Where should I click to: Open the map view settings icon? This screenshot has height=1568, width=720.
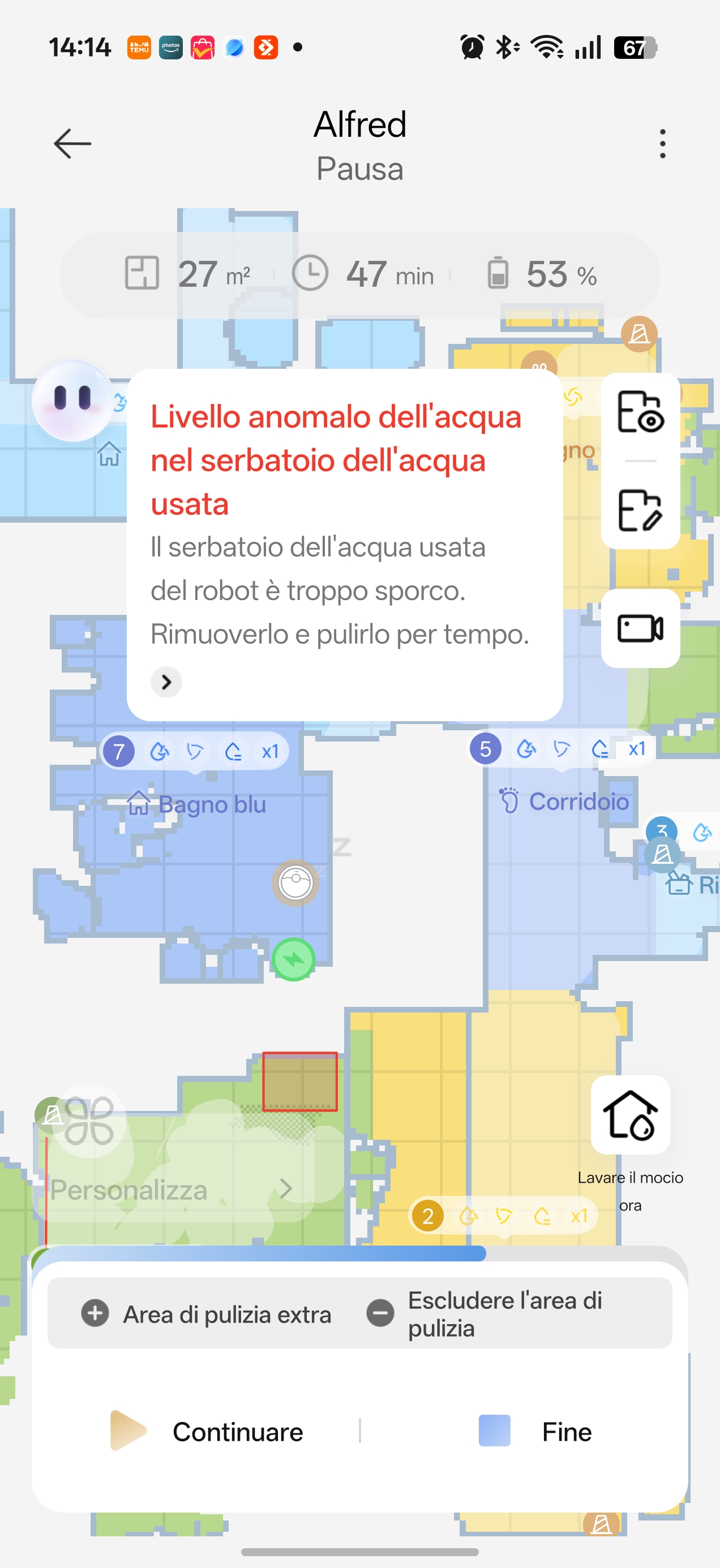click(x=640, y=412)
